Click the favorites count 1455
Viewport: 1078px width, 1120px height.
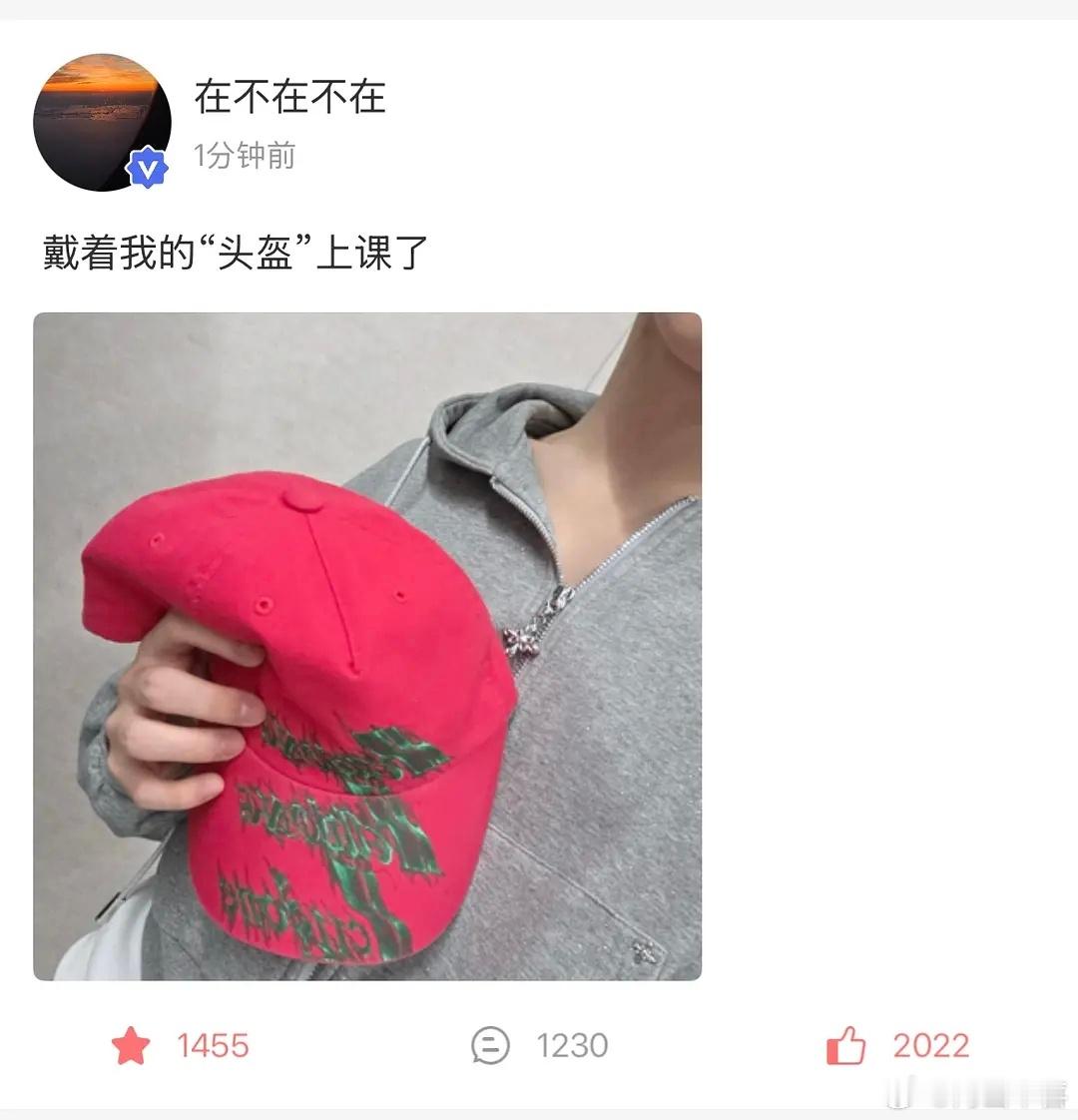pos(211,1046)
